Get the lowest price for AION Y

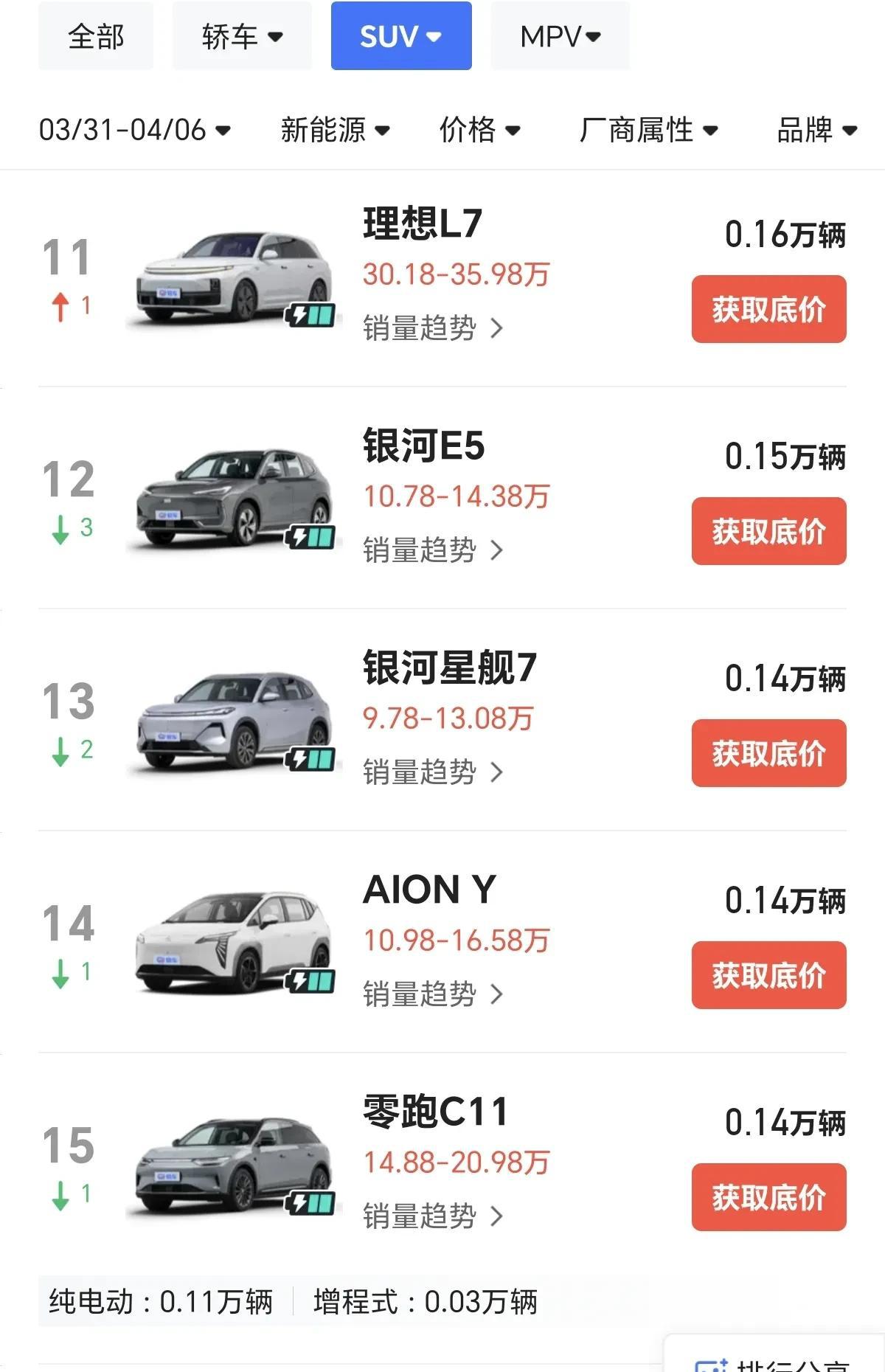768,975
